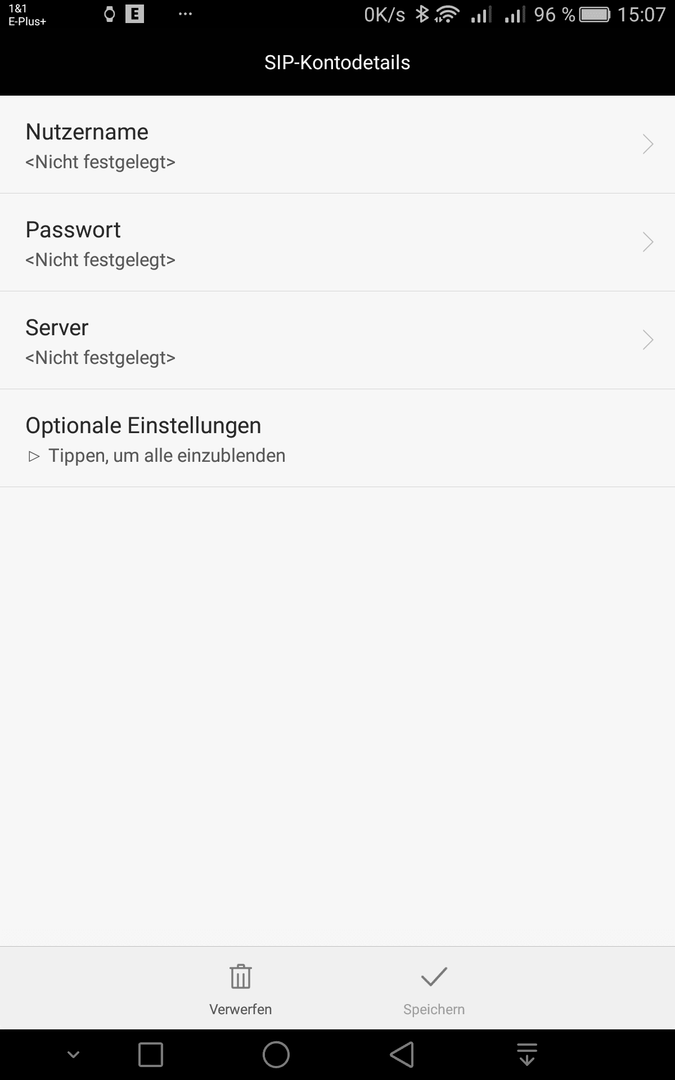The image size is (675, 1080).
Task: Go back with the system back button
Action: (x=402, y=1054)
